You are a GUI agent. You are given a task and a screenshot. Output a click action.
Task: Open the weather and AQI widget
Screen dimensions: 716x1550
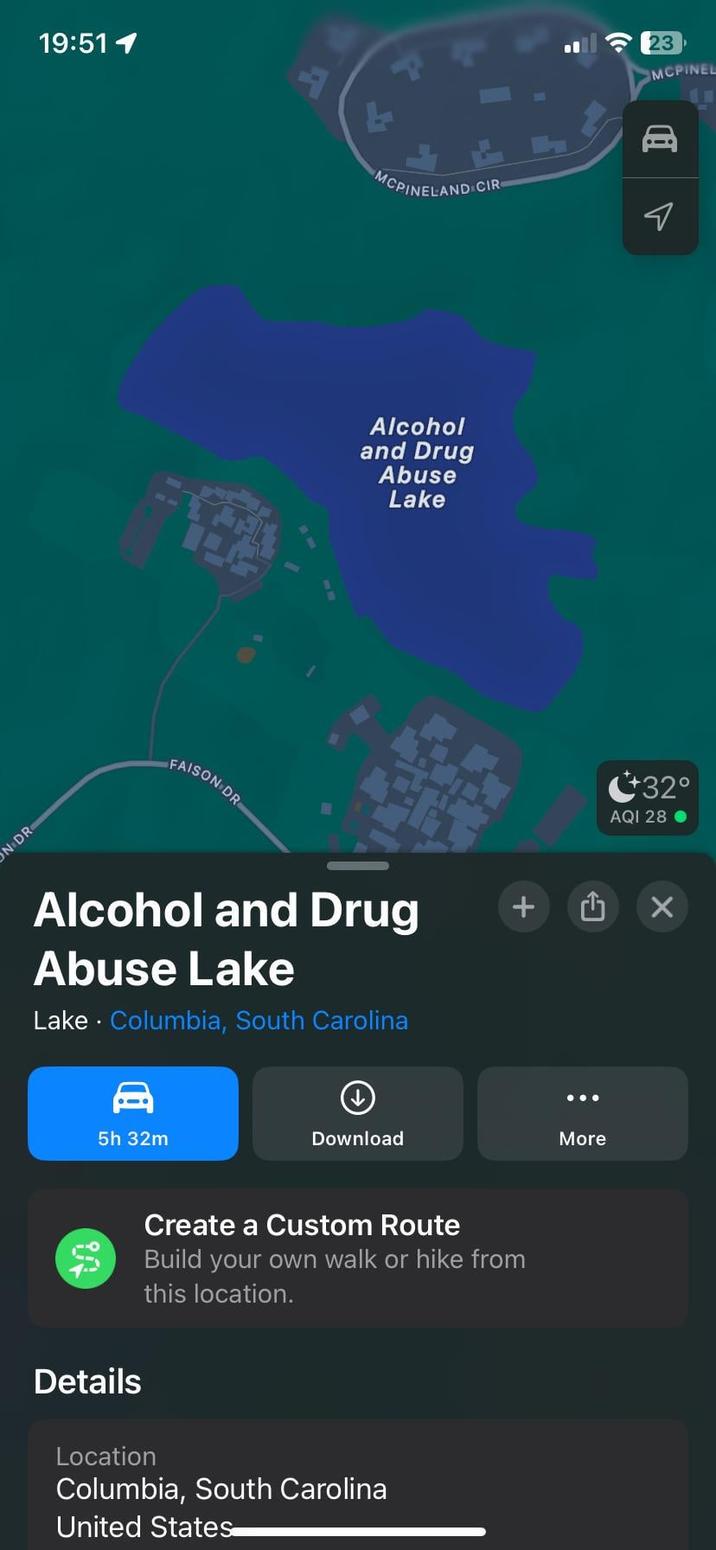click(x=648, y=799)
